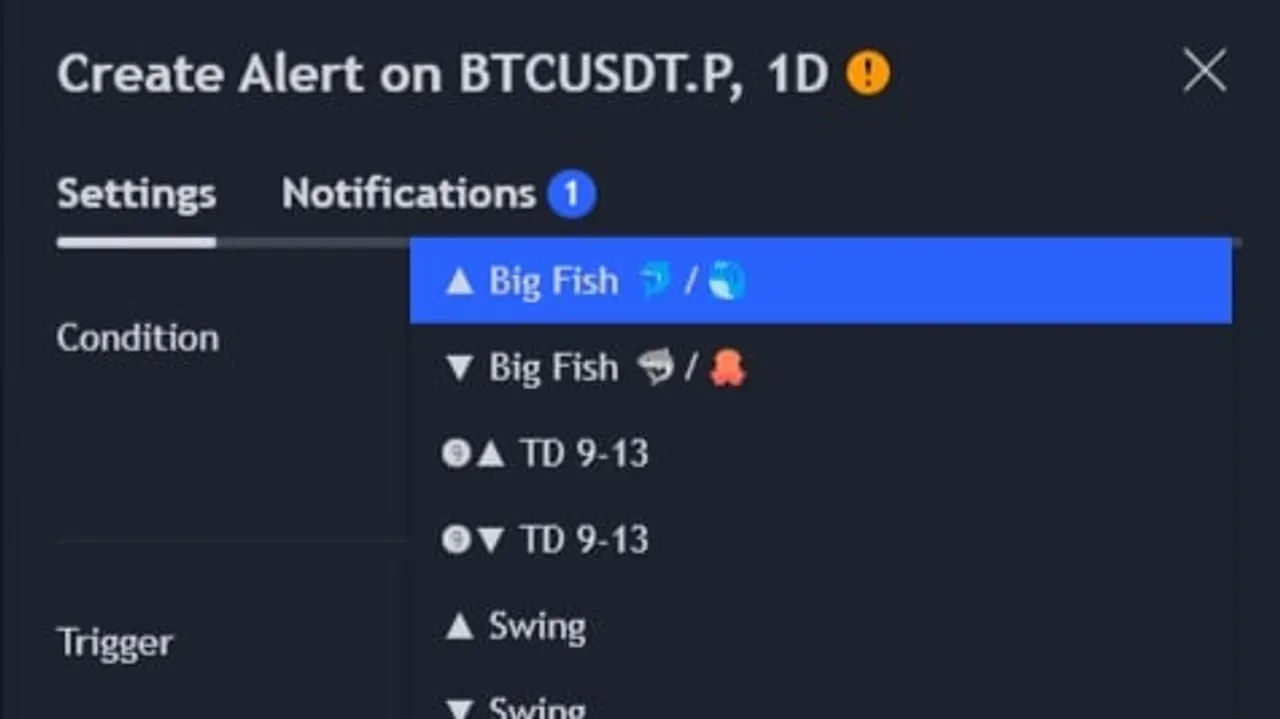The height and width of the screenshot is (719, 1280).
Task: Tap the orange warning icon beside 1D
Action: pyautogui.click(x=867, y=74)
